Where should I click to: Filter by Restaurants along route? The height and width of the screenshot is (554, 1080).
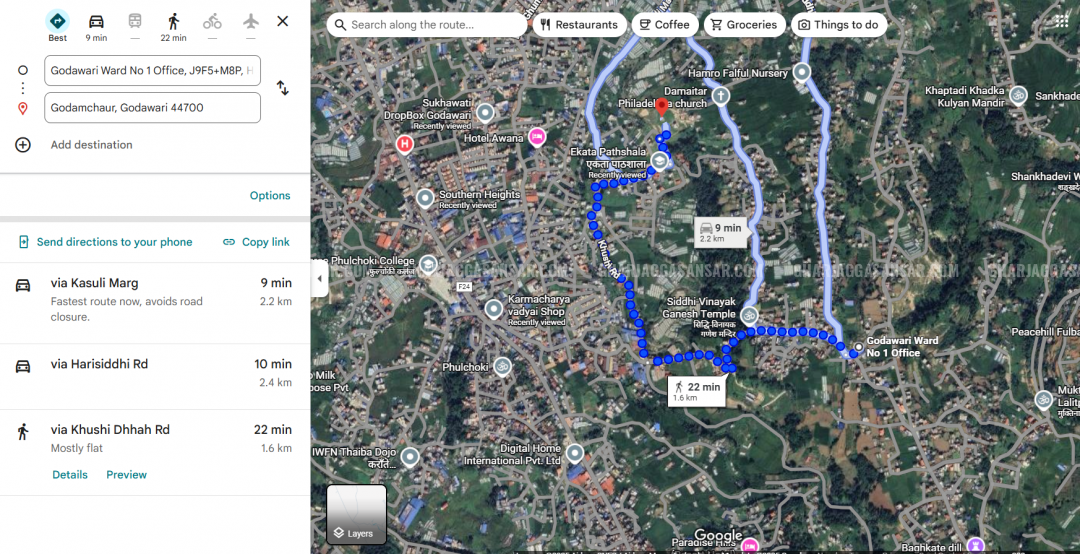579,25
